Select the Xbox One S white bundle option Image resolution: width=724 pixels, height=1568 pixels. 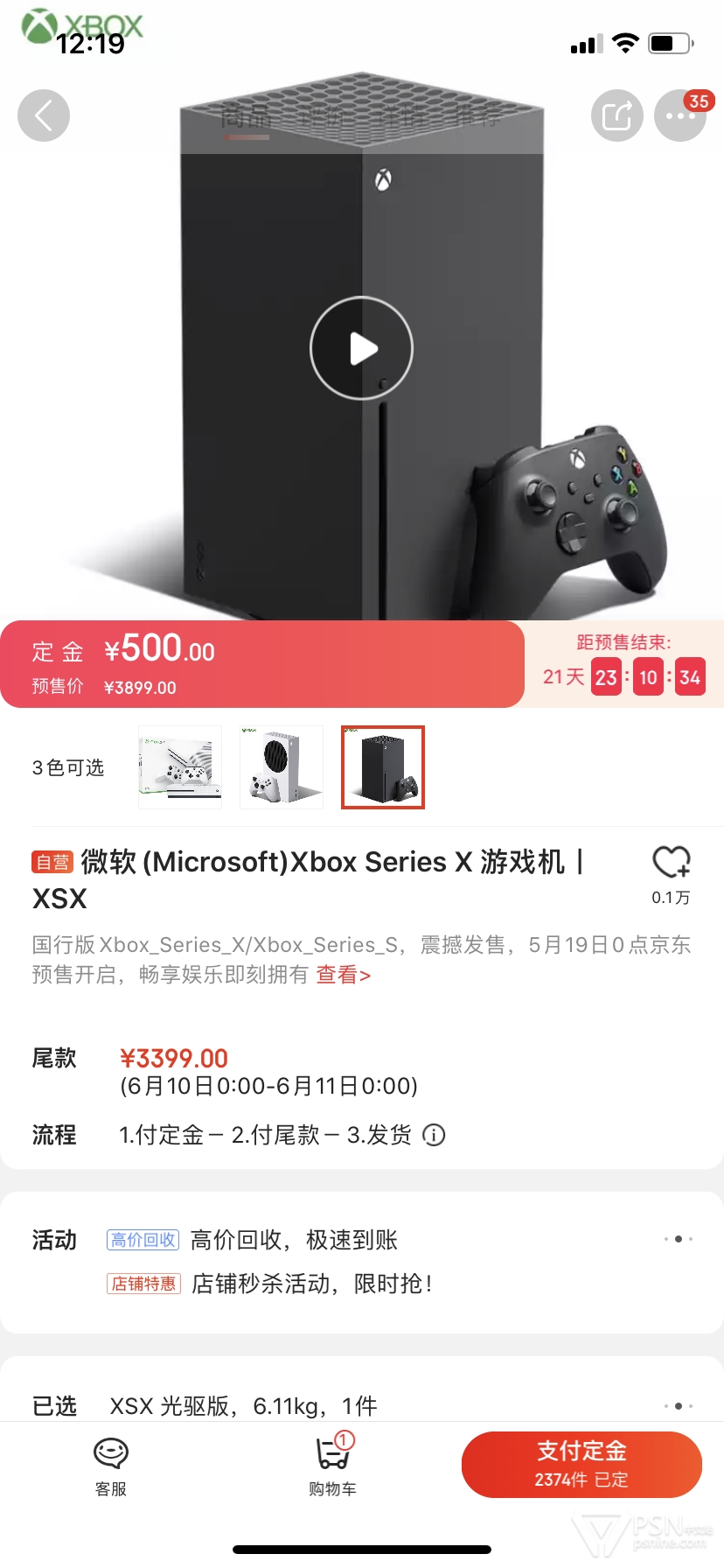pyautogui.click(x=180, y=767)
